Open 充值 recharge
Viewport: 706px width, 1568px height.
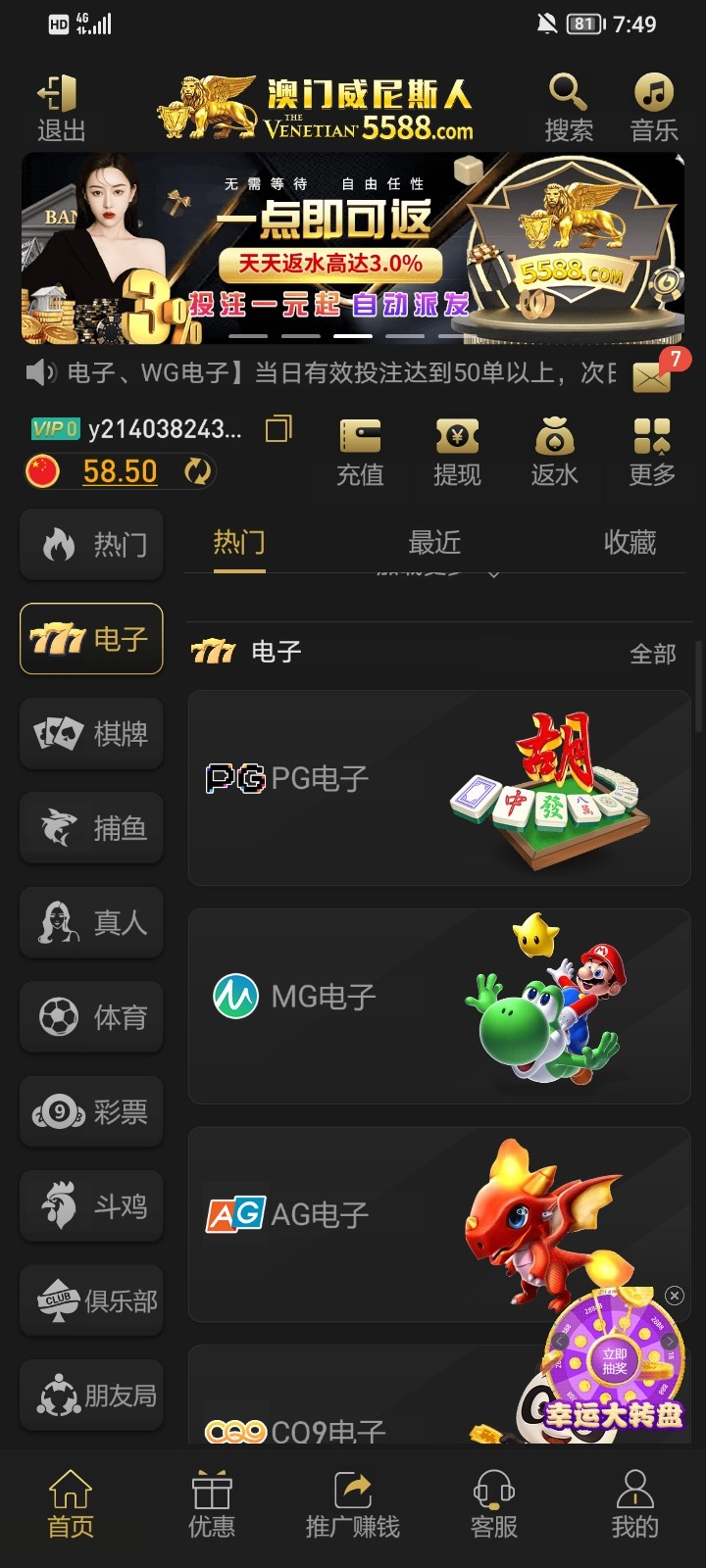[x=360, y=452]
